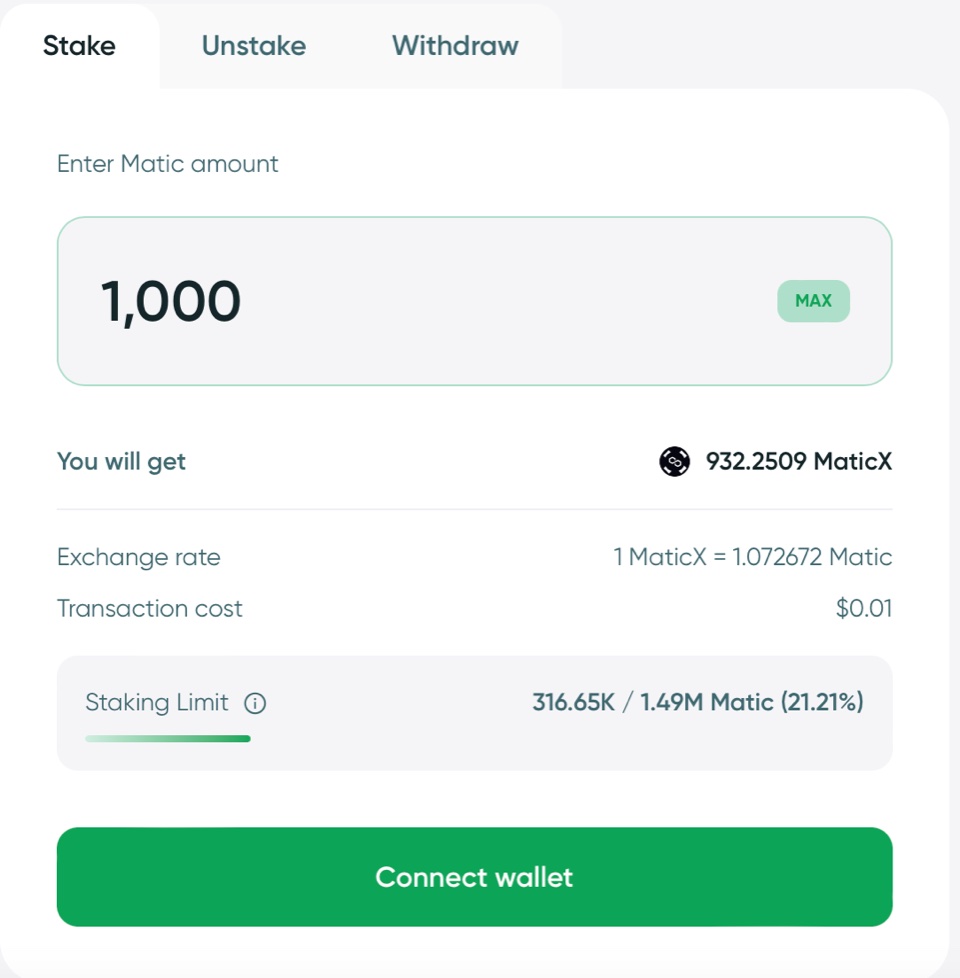The image size is (960, 978).
Task: Select the Stake tab
Action: coord(79,46)
